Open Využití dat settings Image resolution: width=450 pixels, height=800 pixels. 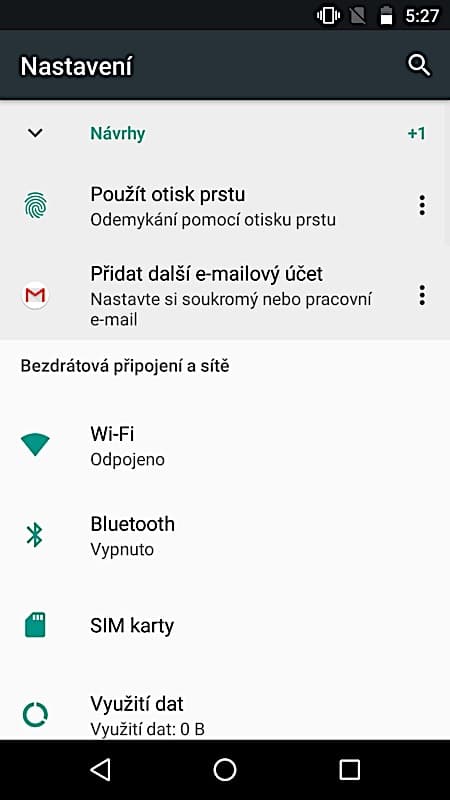(224, 714)
